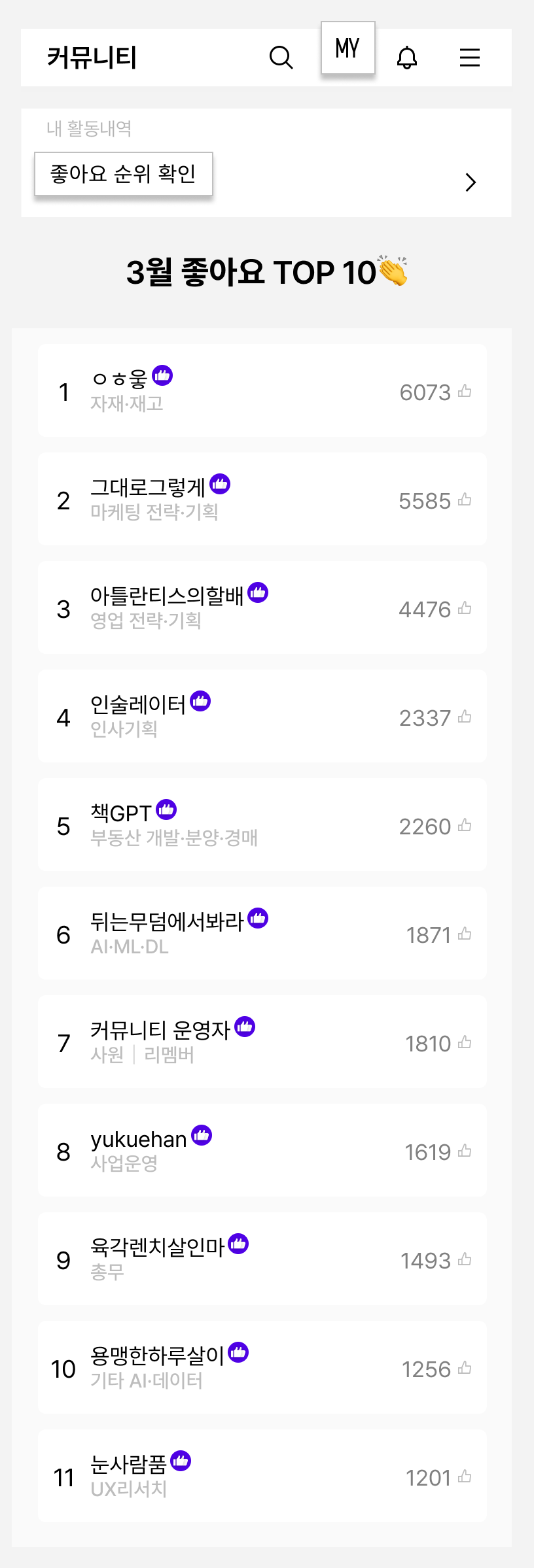Viewport: 534px width, 1568px height.
Task: Click the purple badge beside yukuehan
Action: pos(201,1136)
